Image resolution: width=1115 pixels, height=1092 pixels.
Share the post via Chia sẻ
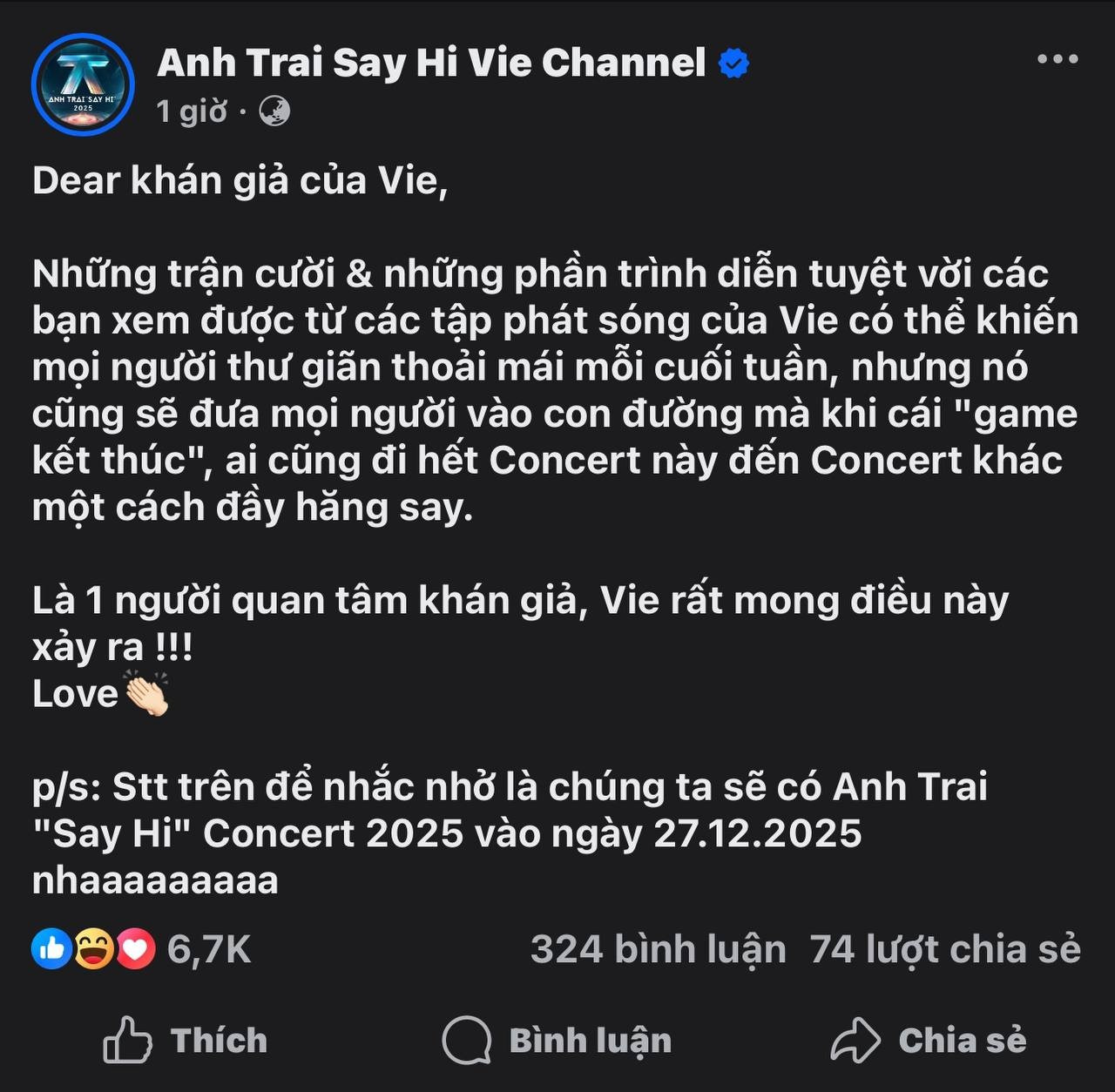[x=929, y=1040]
